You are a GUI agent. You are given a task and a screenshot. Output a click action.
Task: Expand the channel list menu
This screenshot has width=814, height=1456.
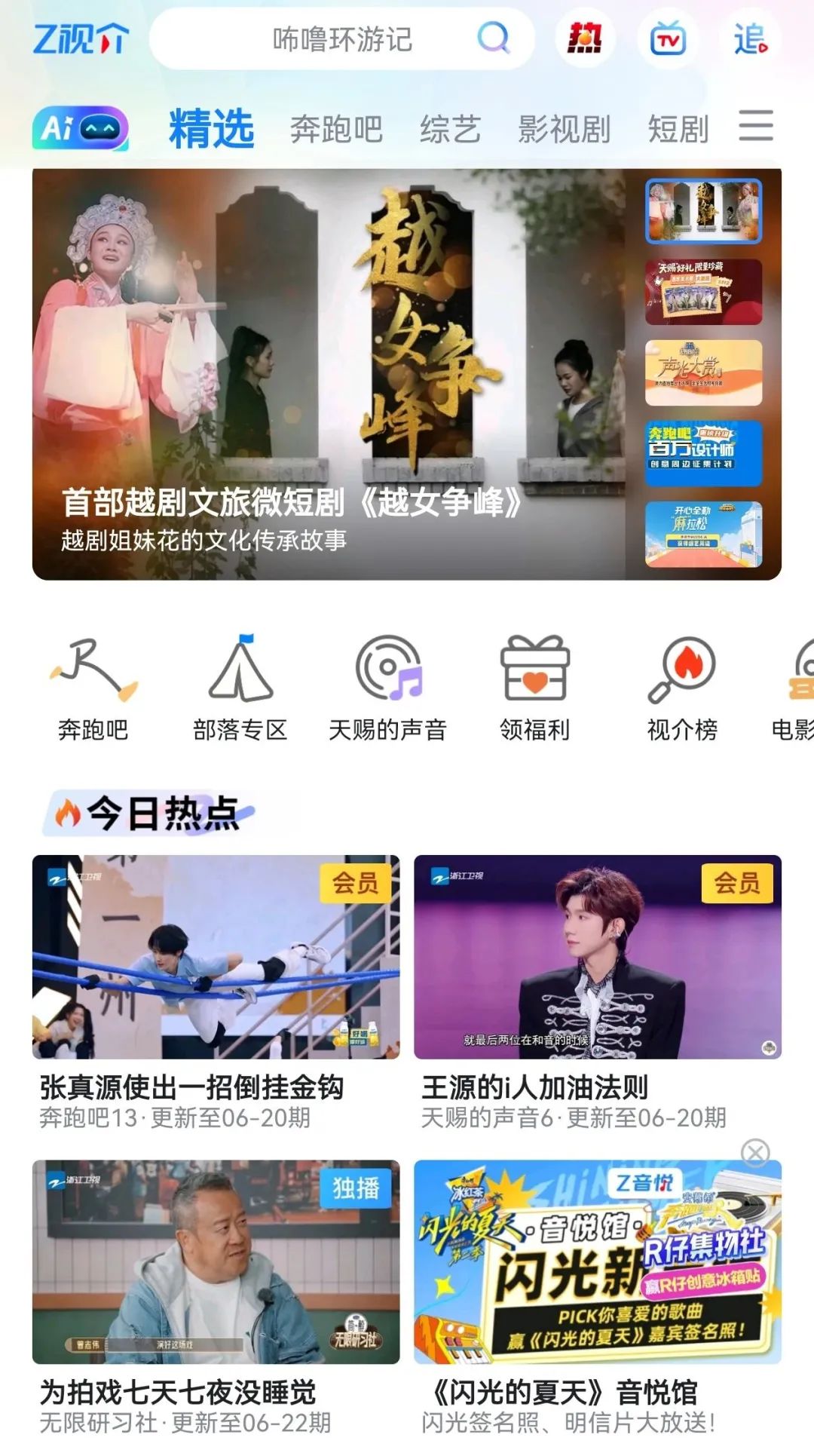coord(756,125)
